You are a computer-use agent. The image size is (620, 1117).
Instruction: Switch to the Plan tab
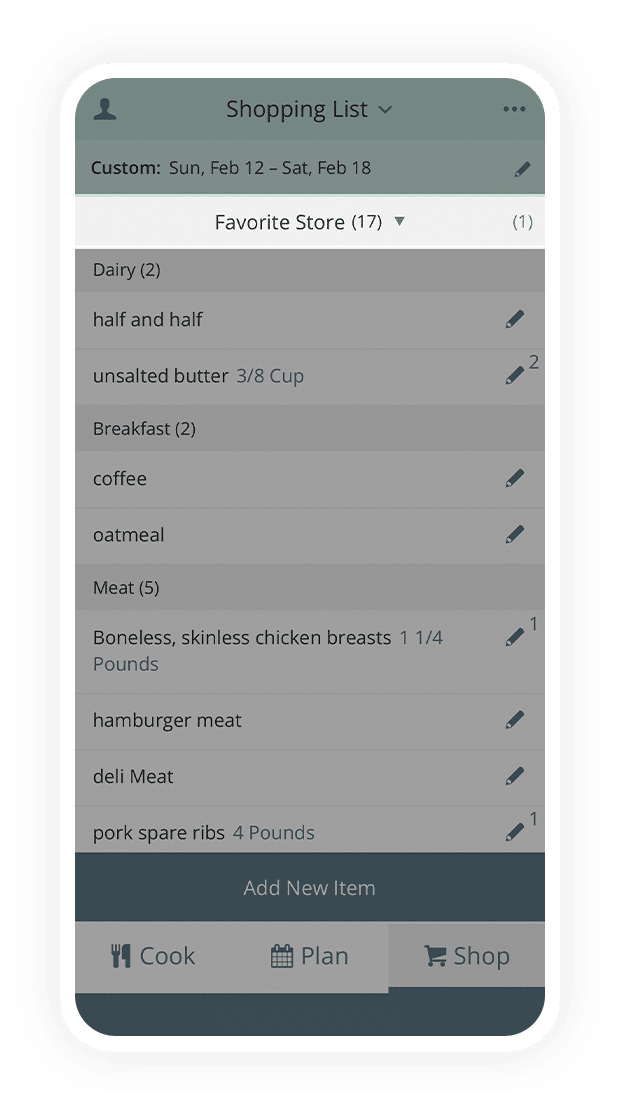click(x=310, y=956)
